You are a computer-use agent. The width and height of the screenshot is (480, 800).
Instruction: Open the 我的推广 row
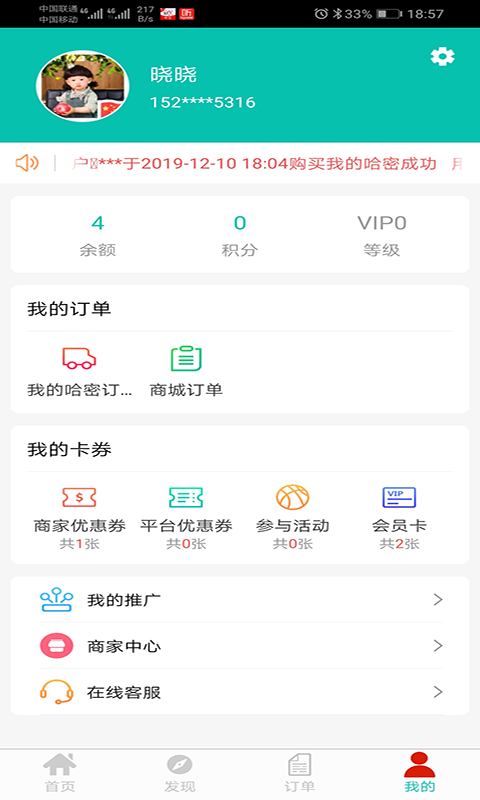tap(240, 599)
